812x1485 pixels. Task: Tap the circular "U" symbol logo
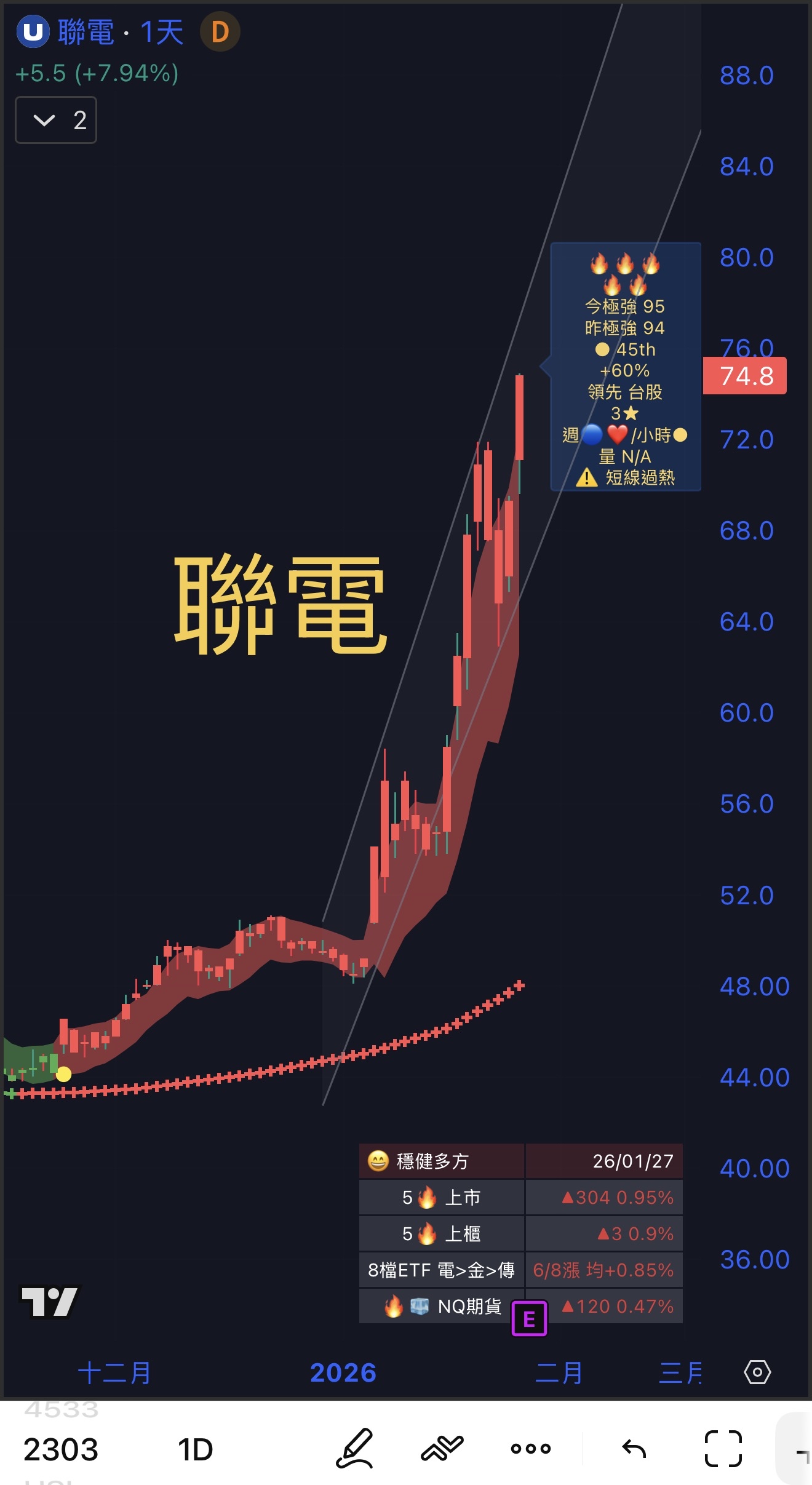33,32
